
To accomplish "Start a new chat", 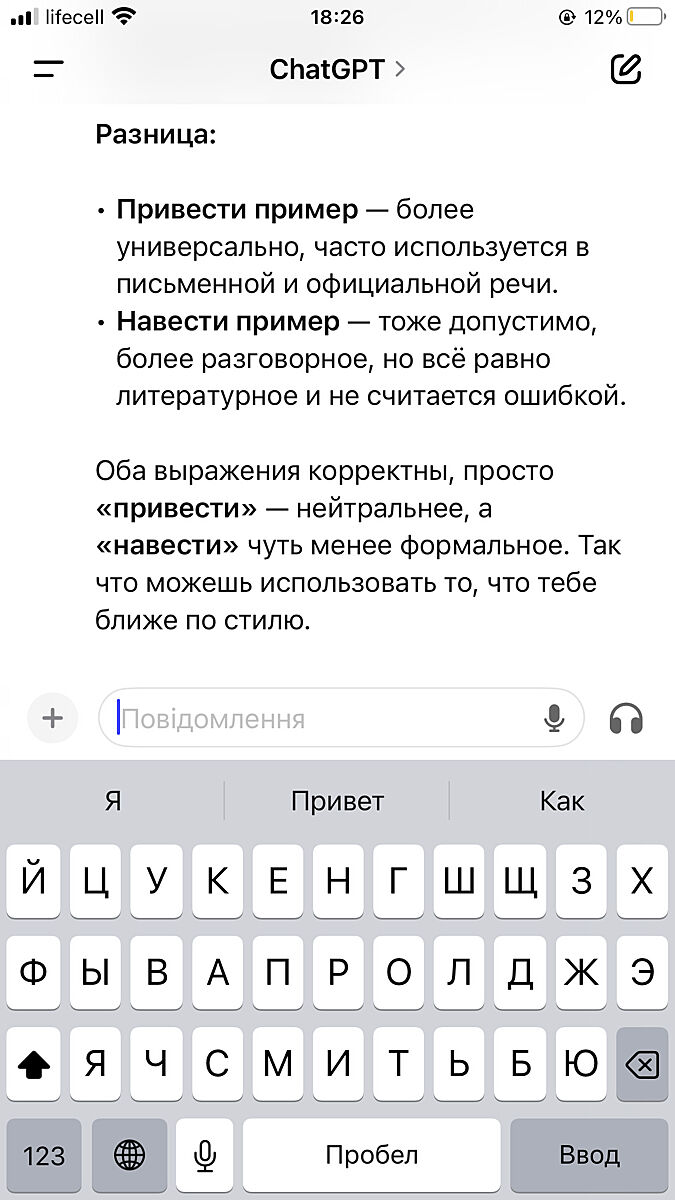I will (625, 69).
